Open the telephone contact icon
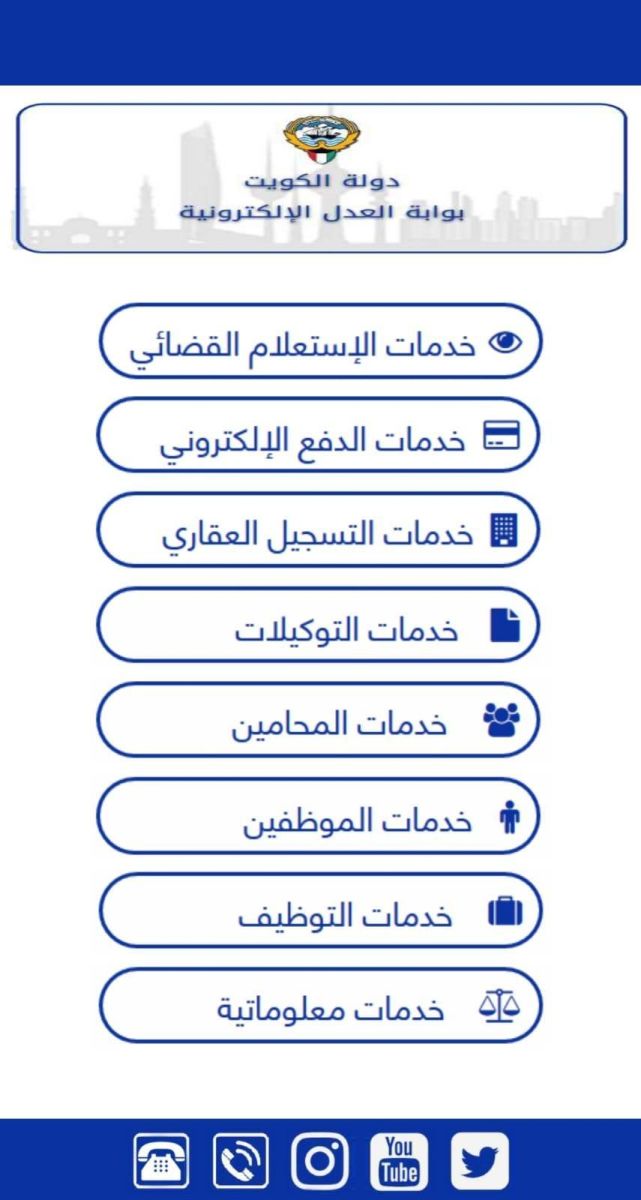This screenshot has height=1200, width=641. tap(161, 1161)
